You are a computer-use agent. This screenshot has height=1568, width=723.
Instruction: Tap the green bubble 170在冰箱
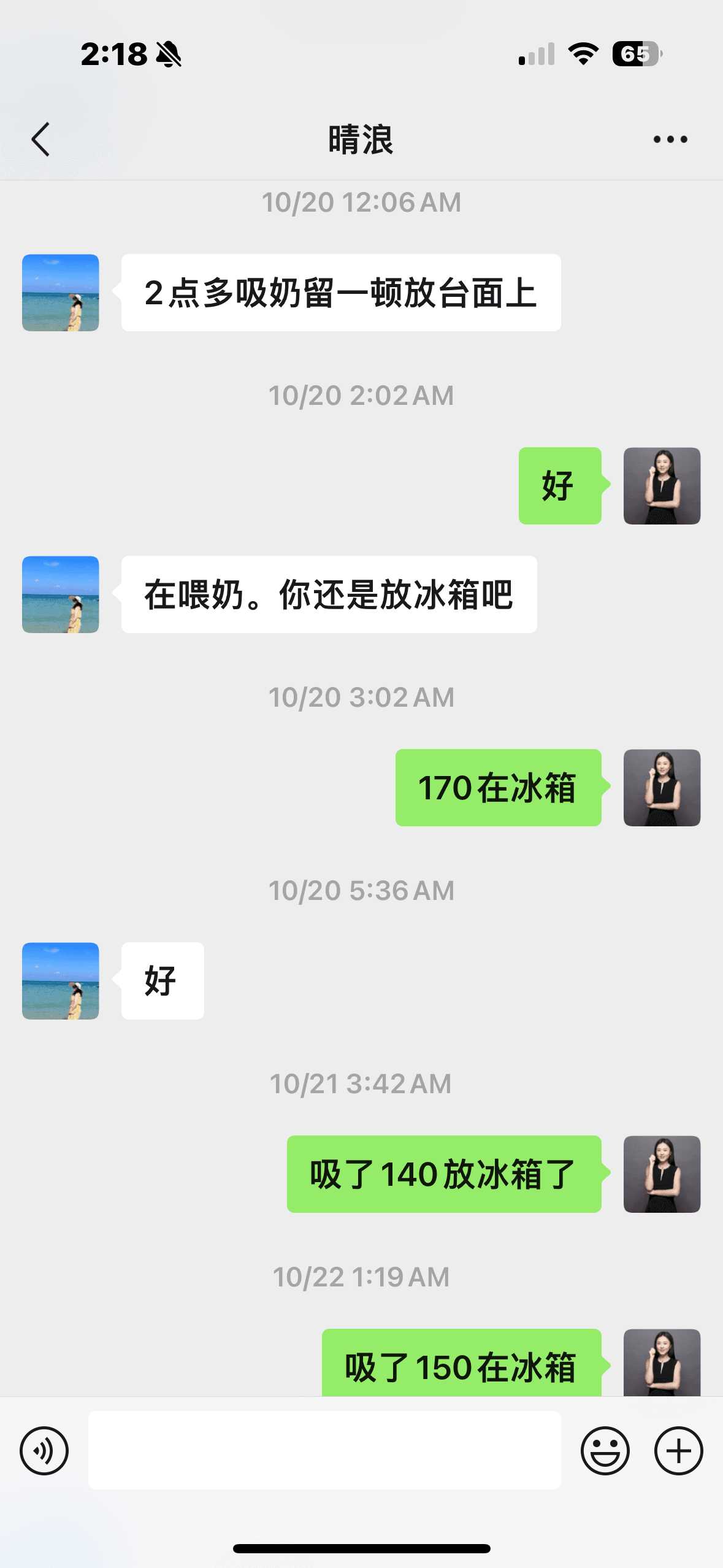498,790
